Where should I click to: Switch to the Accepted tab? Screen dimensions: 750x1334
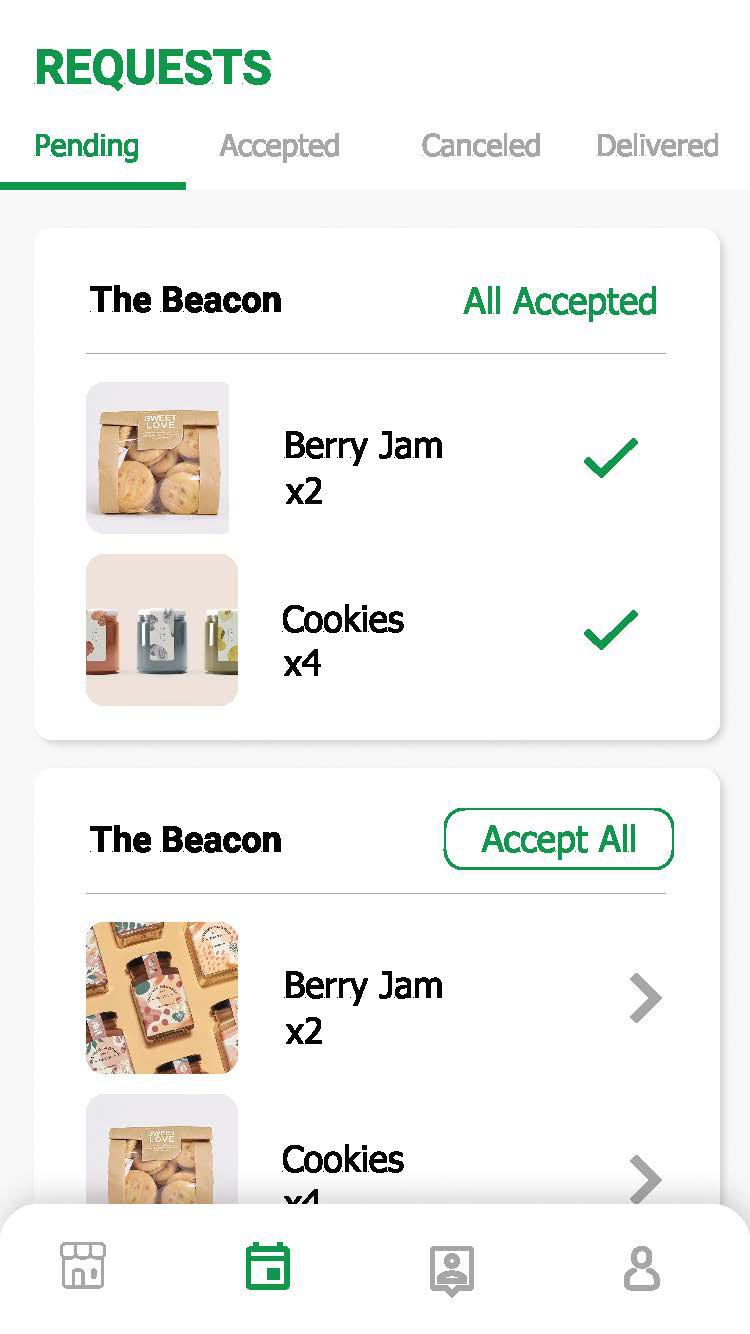tap(279, 146)
